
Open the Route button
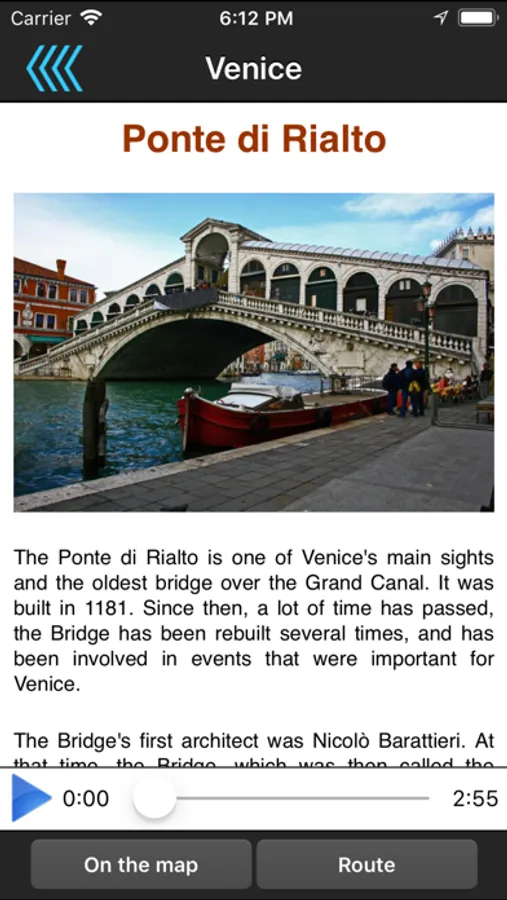pyautogui.click(x=367, y=864)
